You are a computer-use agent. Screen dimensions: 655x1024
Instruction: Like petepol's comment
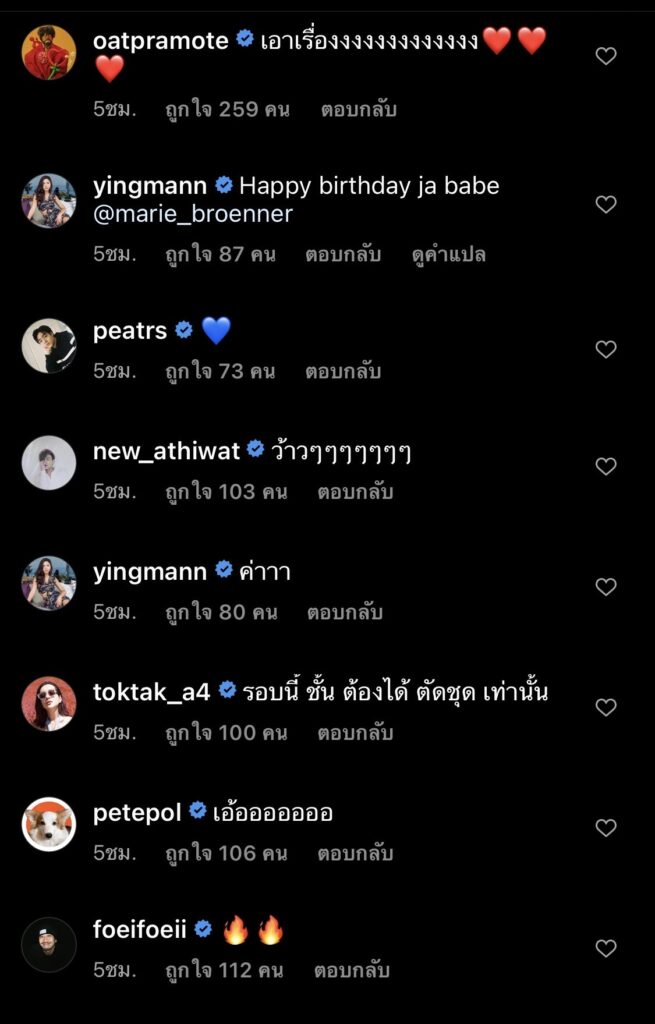tap(606, 828)
